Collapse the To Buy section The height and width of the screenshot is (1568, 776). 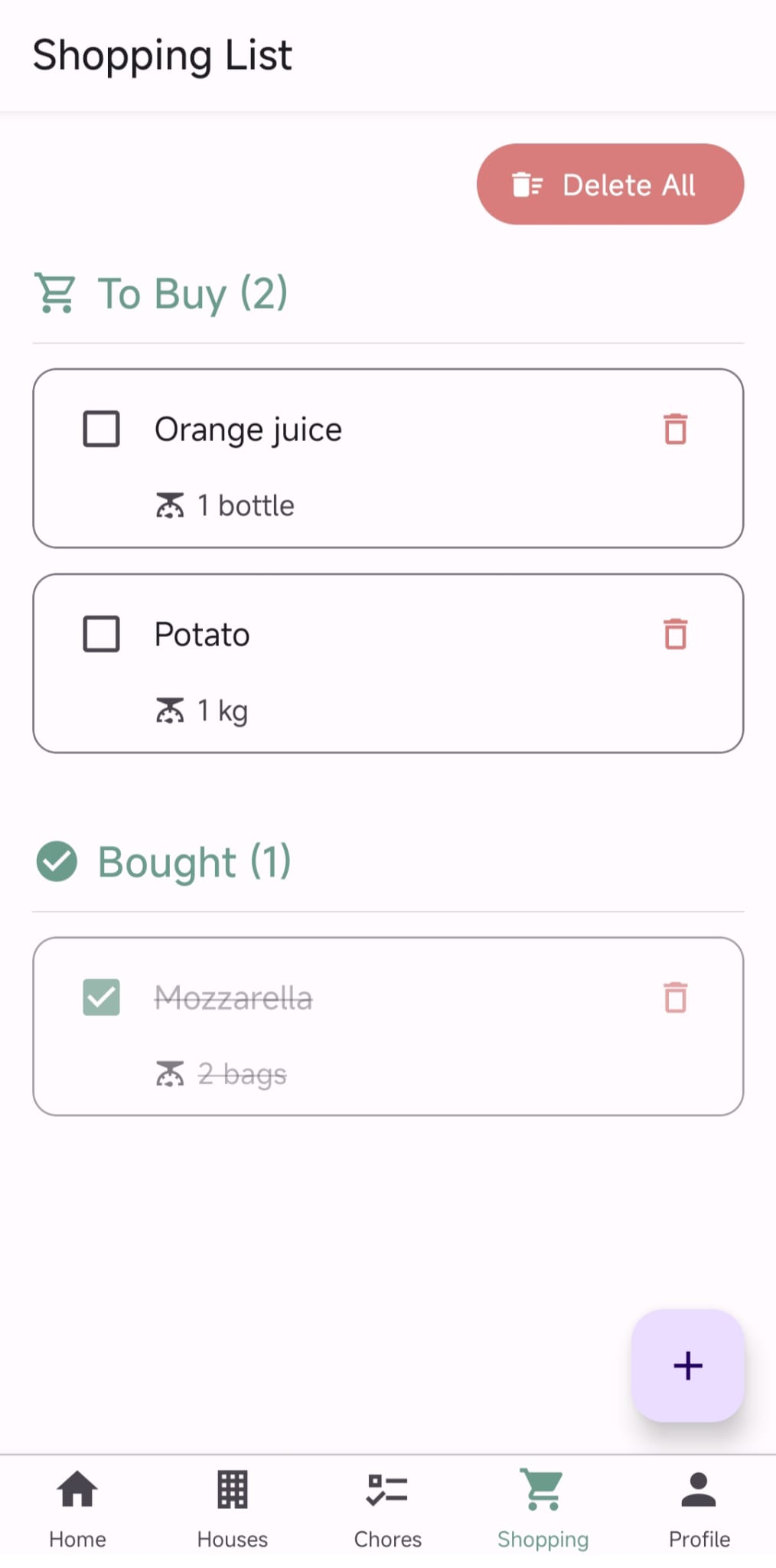[191, 292]
